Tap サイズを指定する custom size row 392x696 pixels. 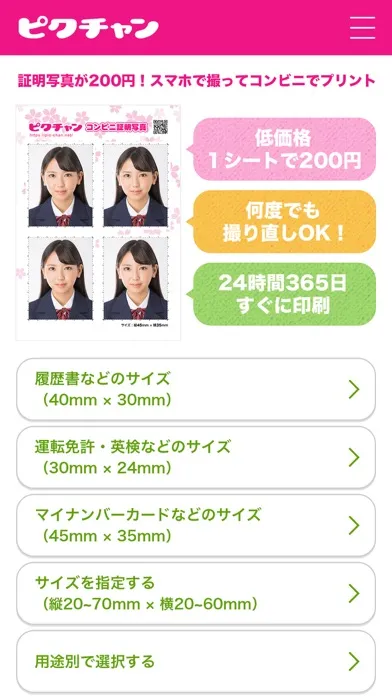click(x=196, y=593)
